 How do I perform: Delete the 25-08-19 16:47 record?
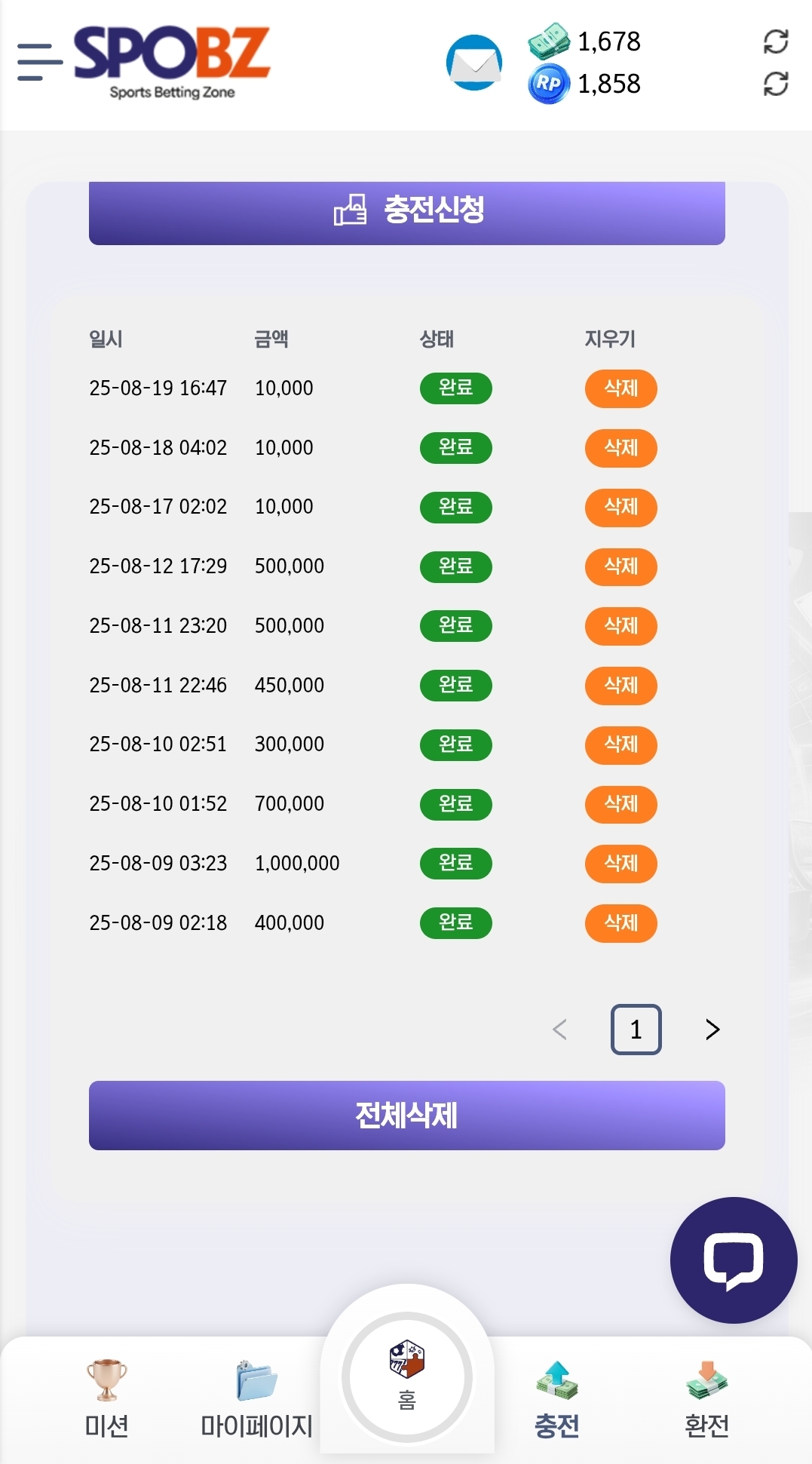pos(621,388)
